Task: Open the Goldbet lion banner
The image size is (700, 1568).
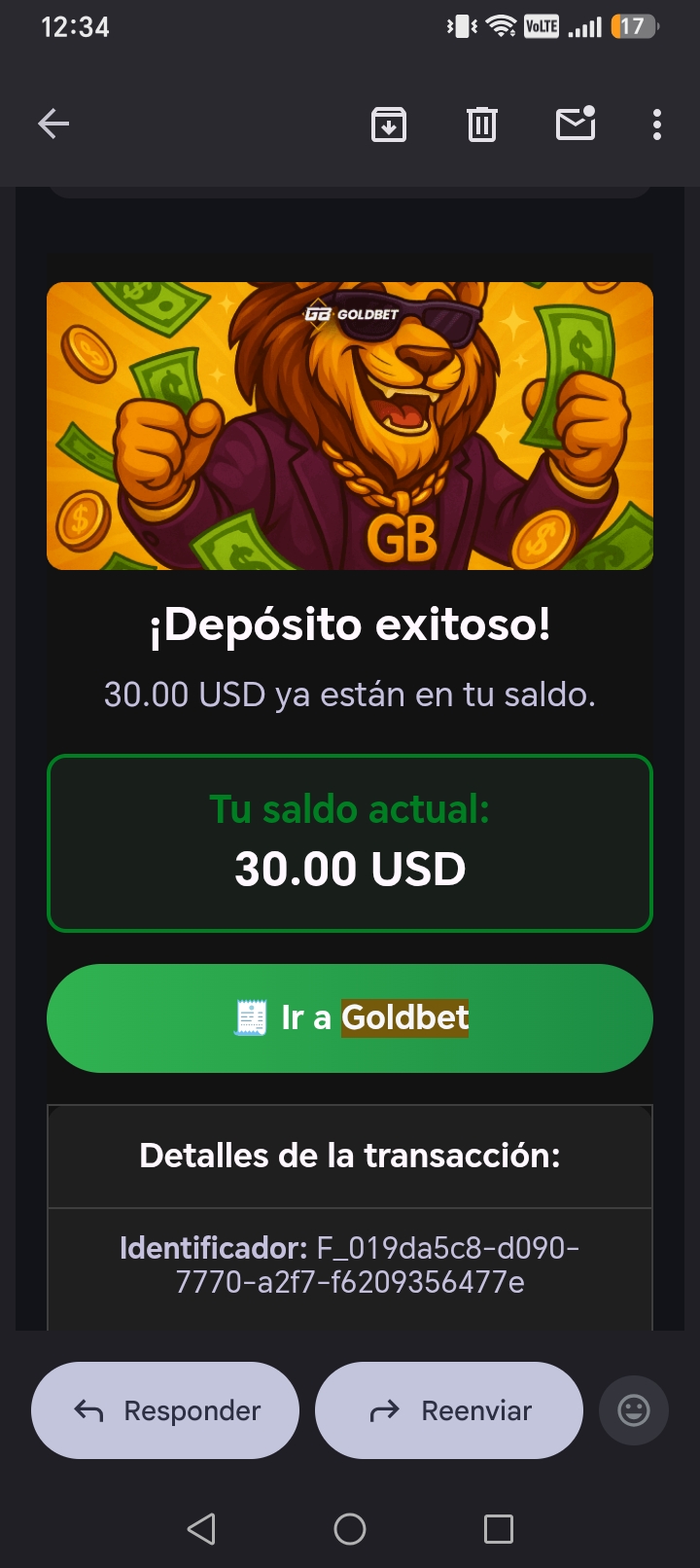Action: (350, 426)
